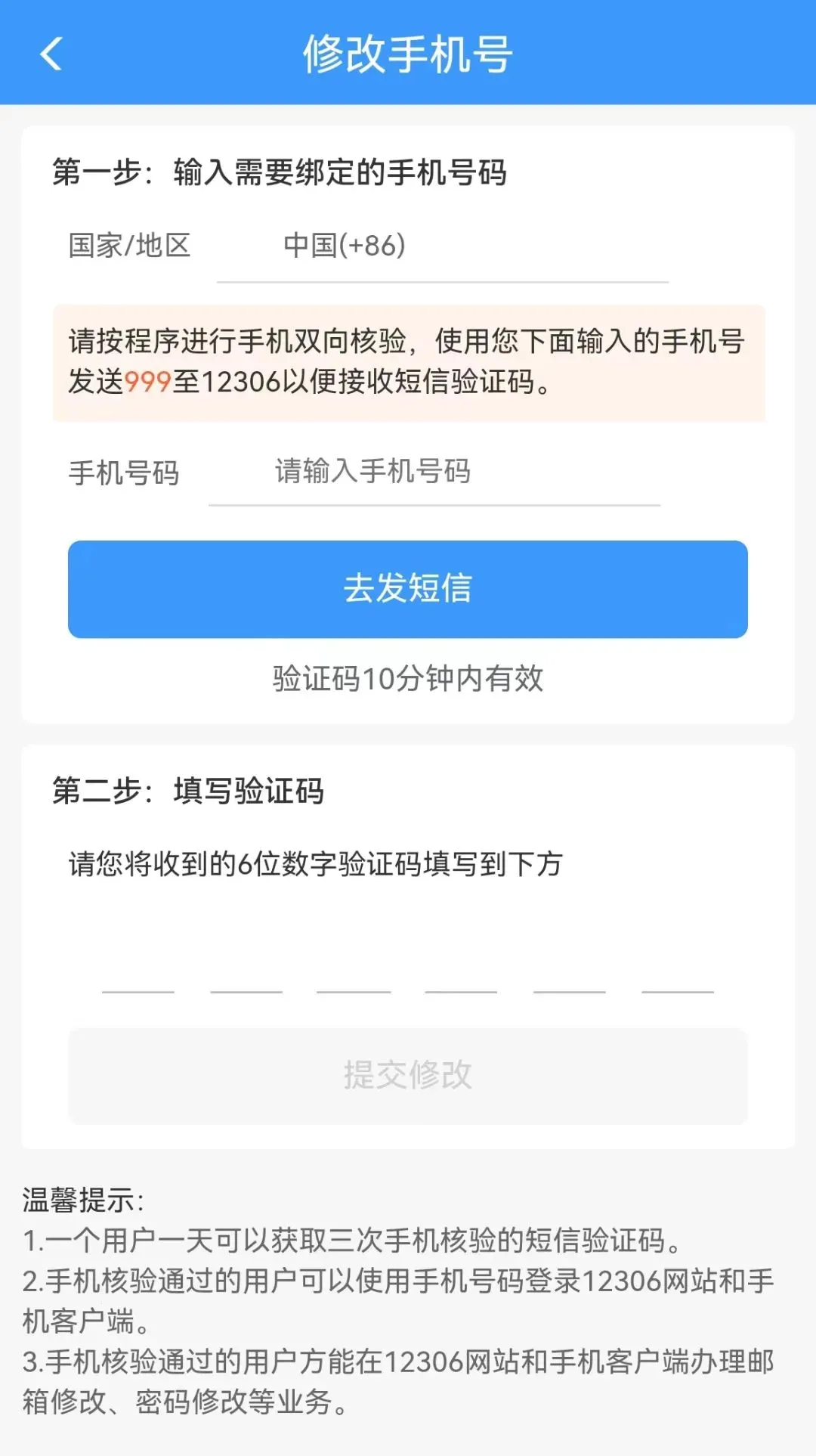Open the 国家/地区 country selector
This screenshot has width=816, height=1456.
[128, 243]
